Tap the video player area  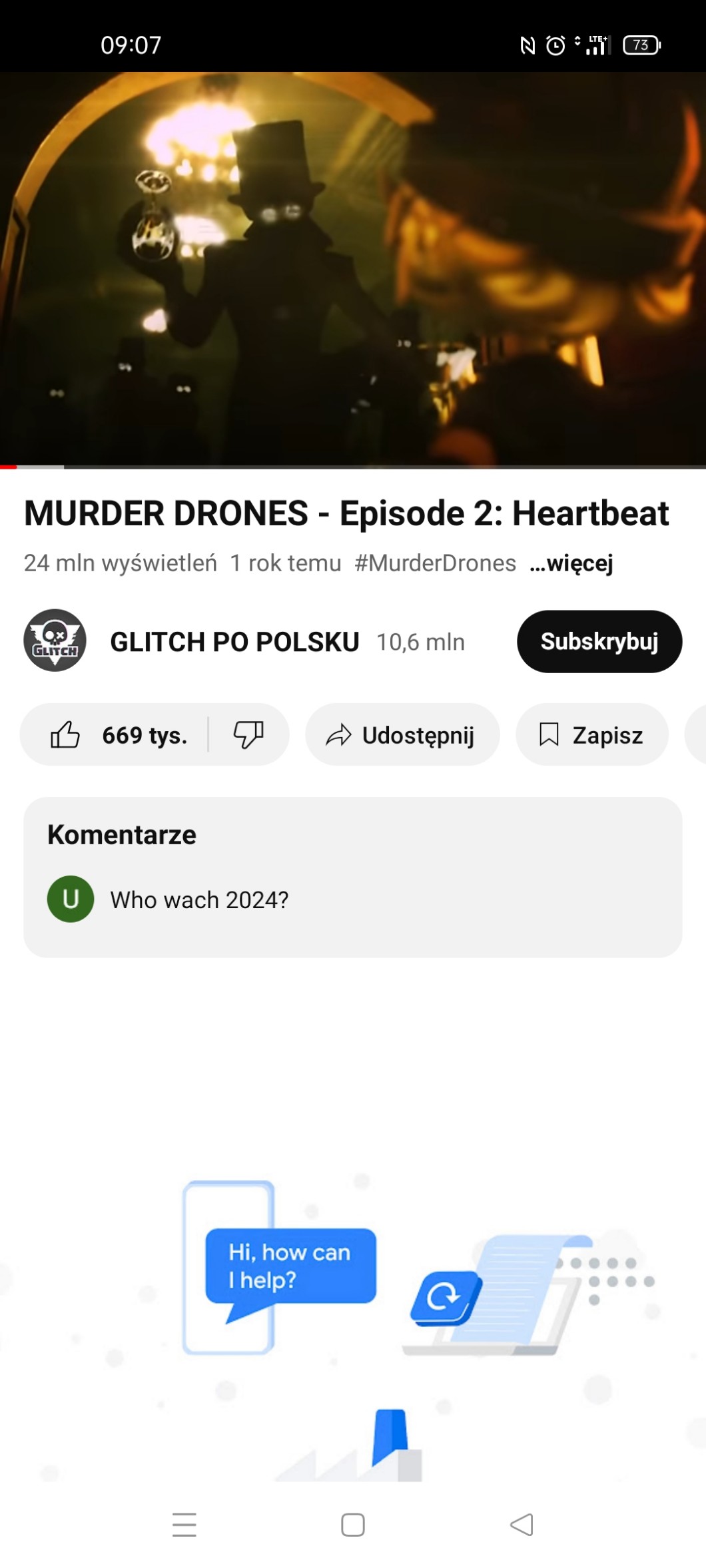tap(353, 266)
